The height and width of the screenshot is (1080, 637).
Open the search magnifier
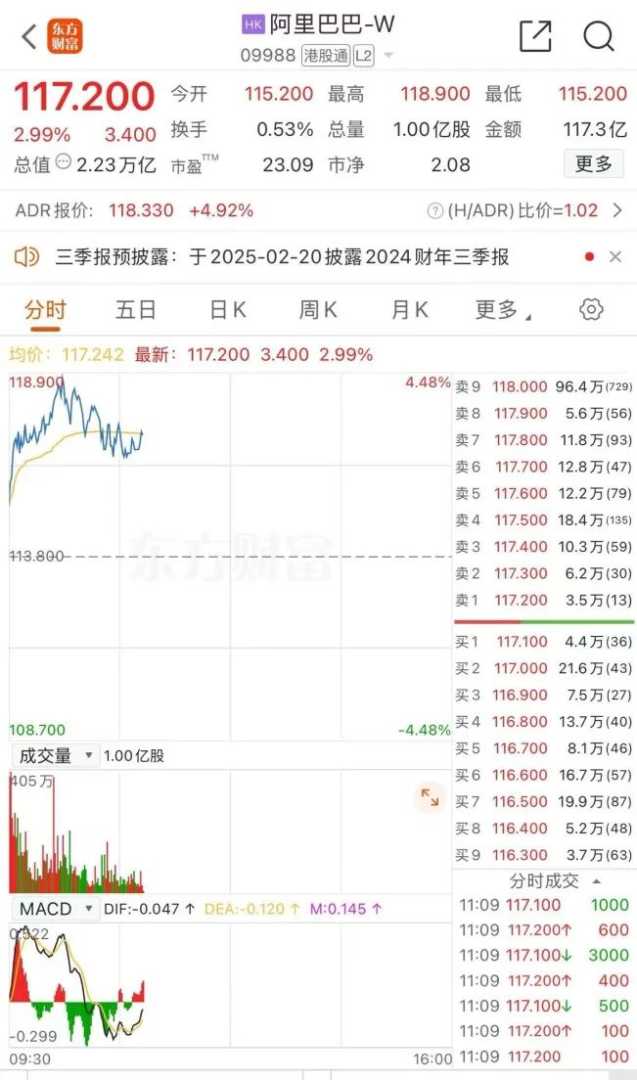point(598,36)
